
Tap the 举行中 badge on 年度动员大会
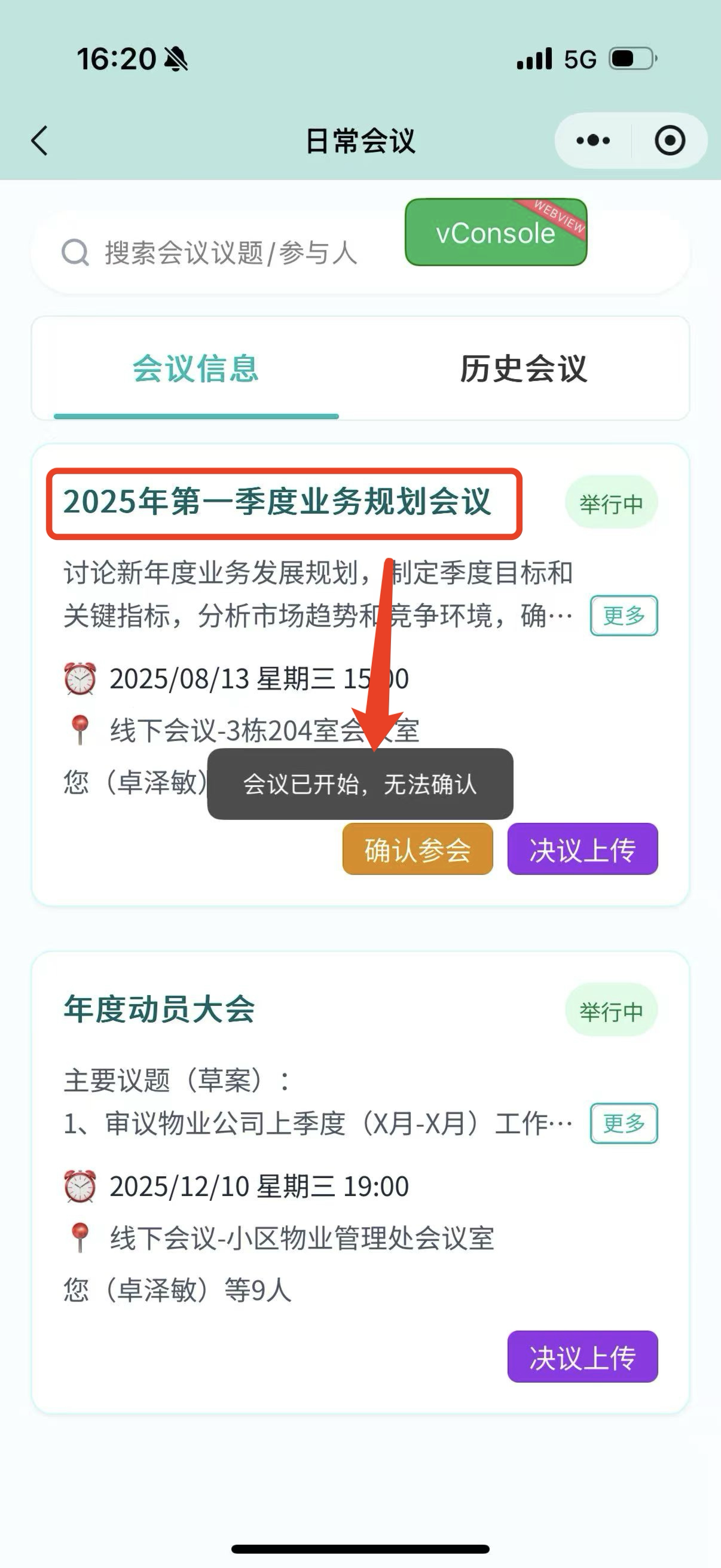[611, 1009]
